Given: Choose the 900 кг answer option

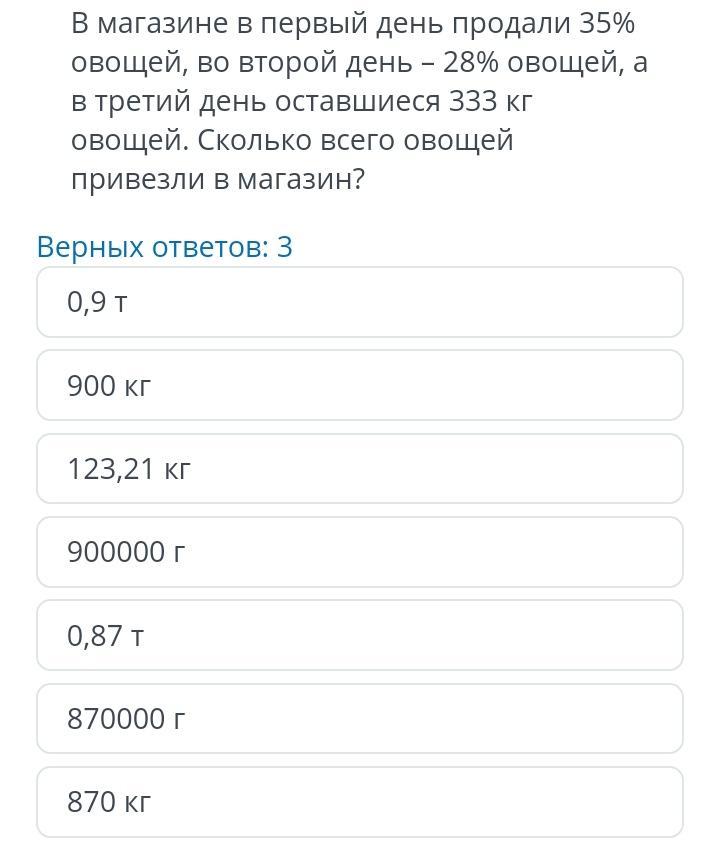Looking at the screenshot, I should (360, 385).
